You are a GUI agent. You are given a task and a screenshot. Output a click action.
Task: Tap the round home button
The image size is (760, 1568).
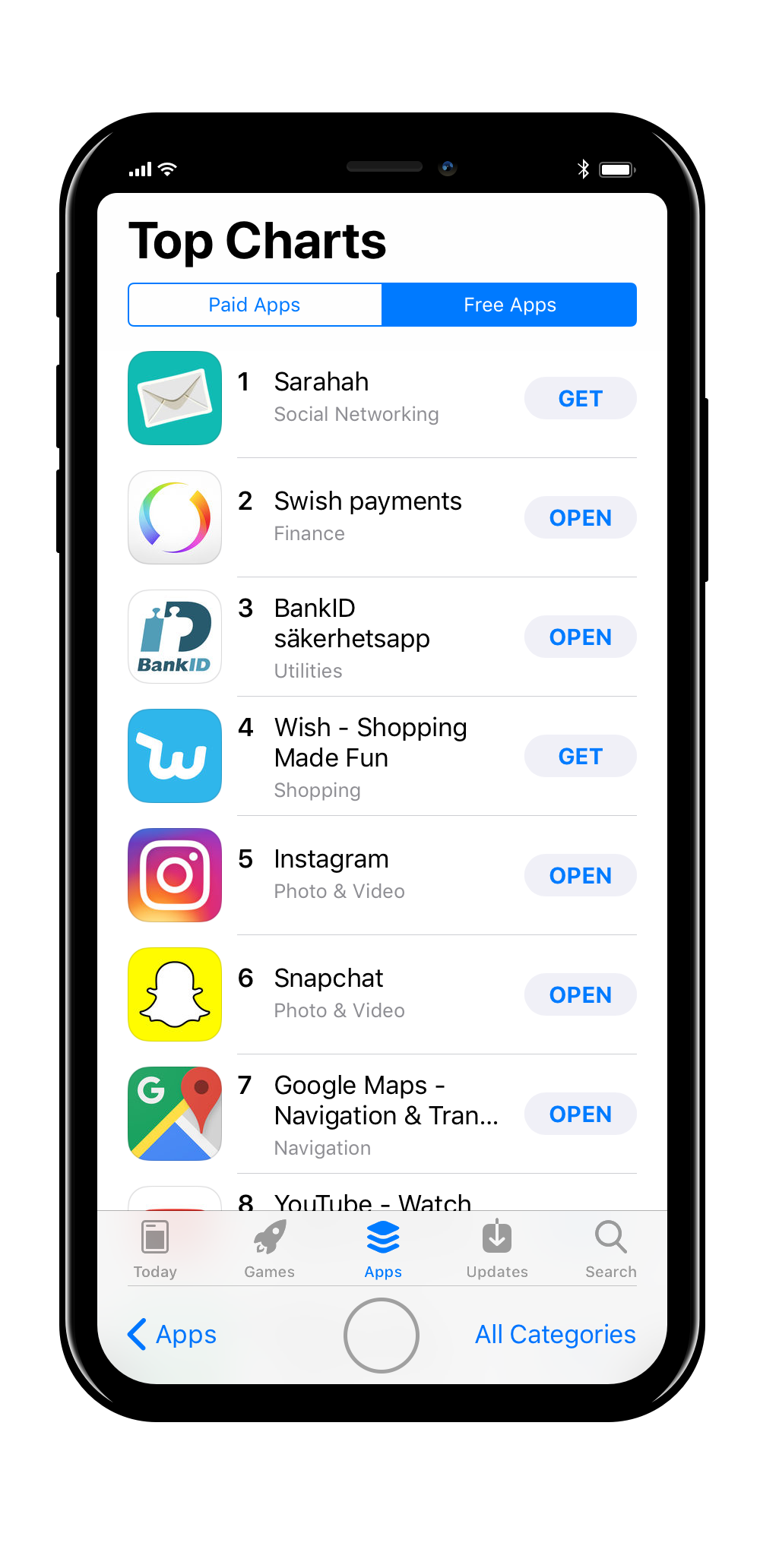click(382, 1335)
